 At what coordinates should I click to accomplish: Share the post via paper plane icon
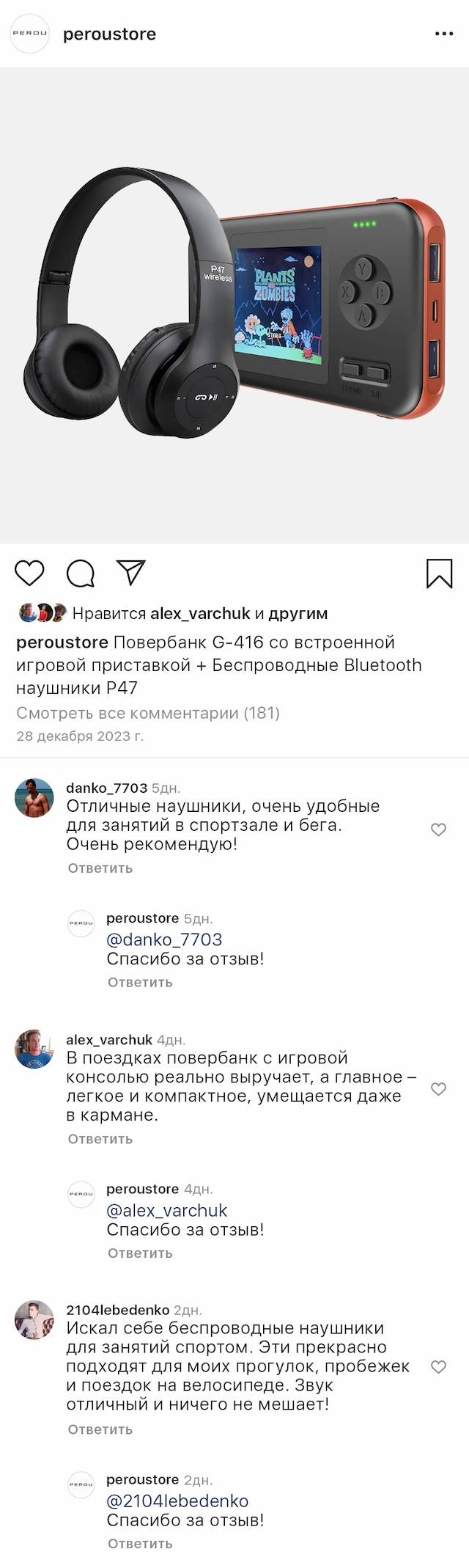(x=131, y=573)
